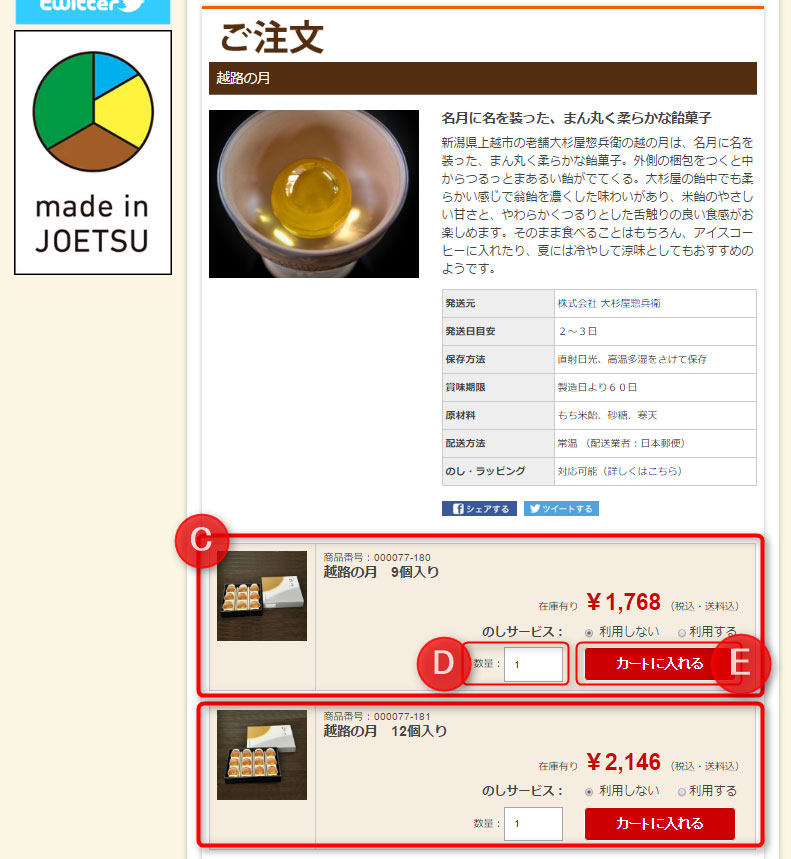The image size is (791, 859).
Task: Tap quantity field for 越路の月 9個入り
Action: 533,664
